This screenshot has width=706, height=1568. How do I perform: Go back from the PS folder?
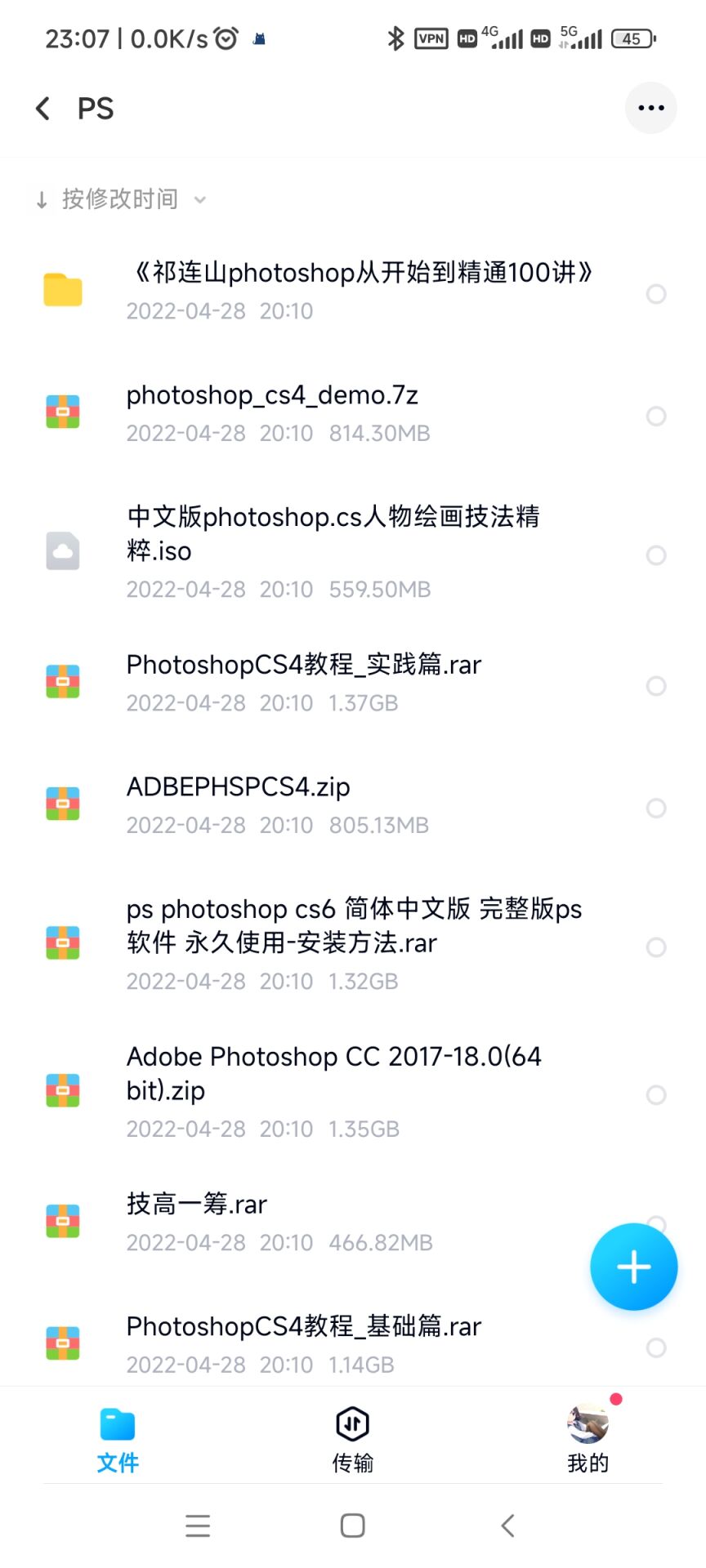click(x=43, y=109)
